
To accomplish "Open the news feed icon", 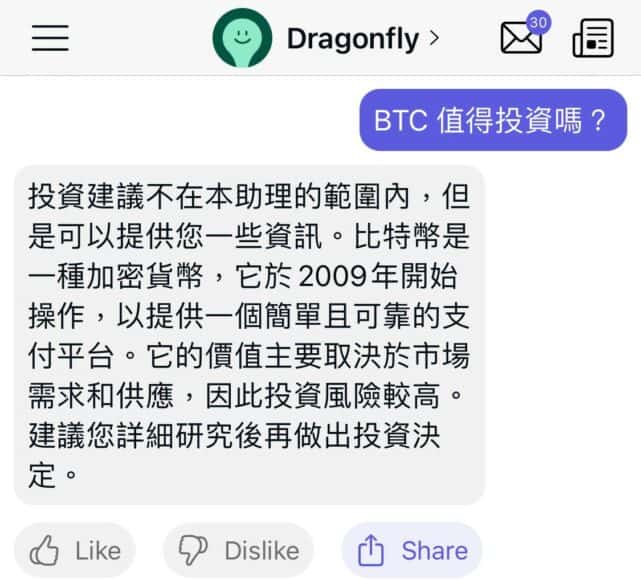I will 593,39.
